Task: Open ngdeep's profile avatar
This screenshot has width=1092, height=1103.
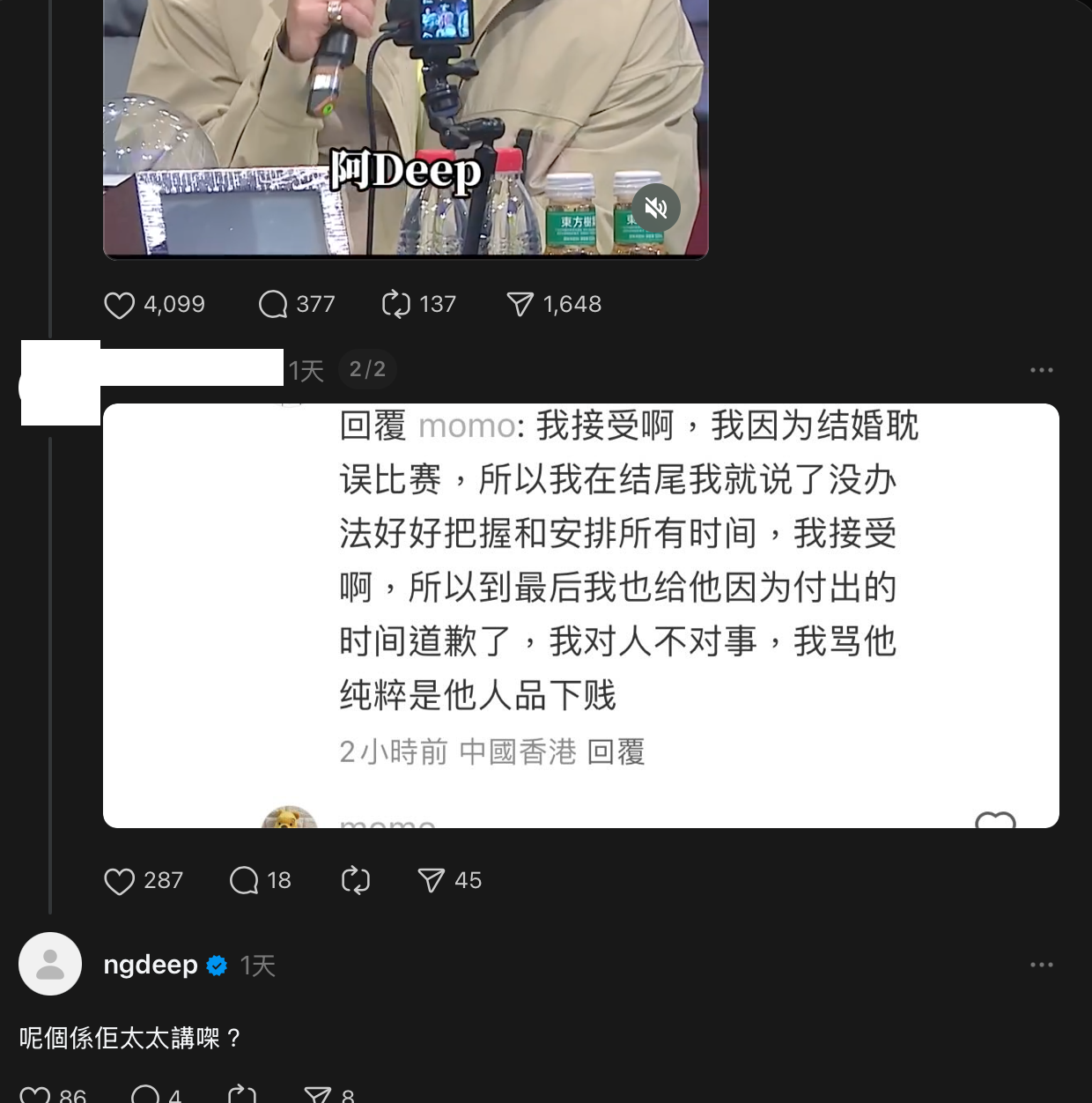Action: pos(50,965)
